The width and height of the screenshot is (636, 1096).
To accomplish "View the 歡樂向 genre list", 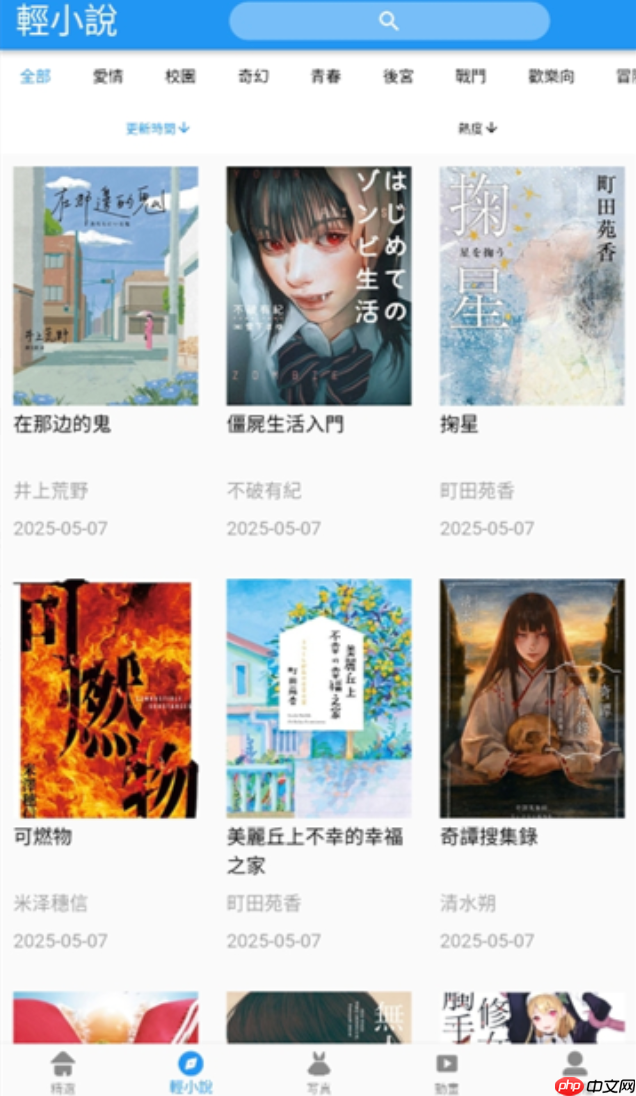I will click(552, 76).
